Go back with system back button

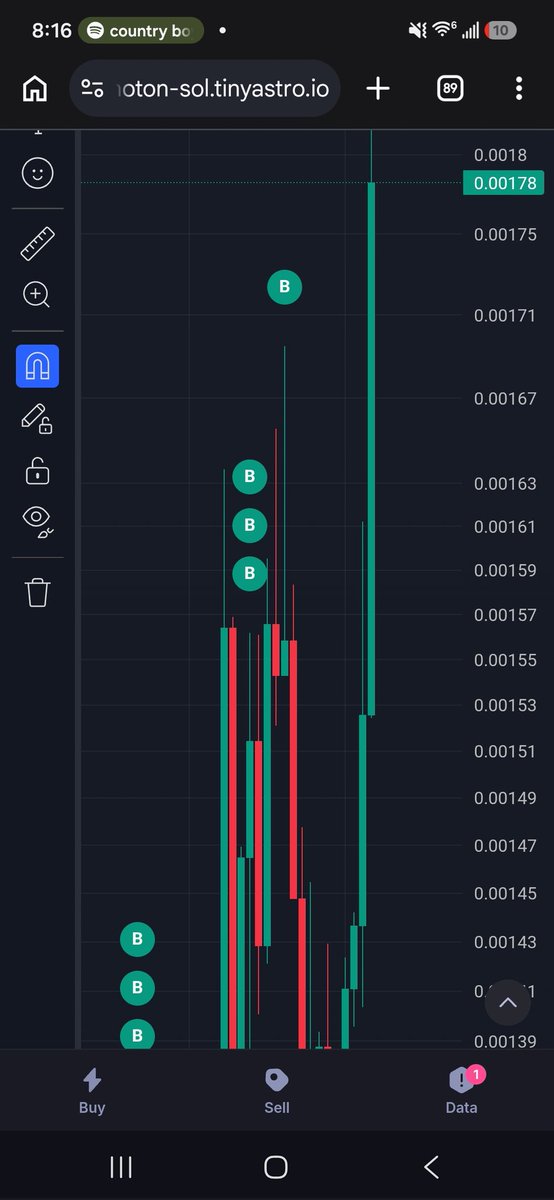click(432, 1166)
